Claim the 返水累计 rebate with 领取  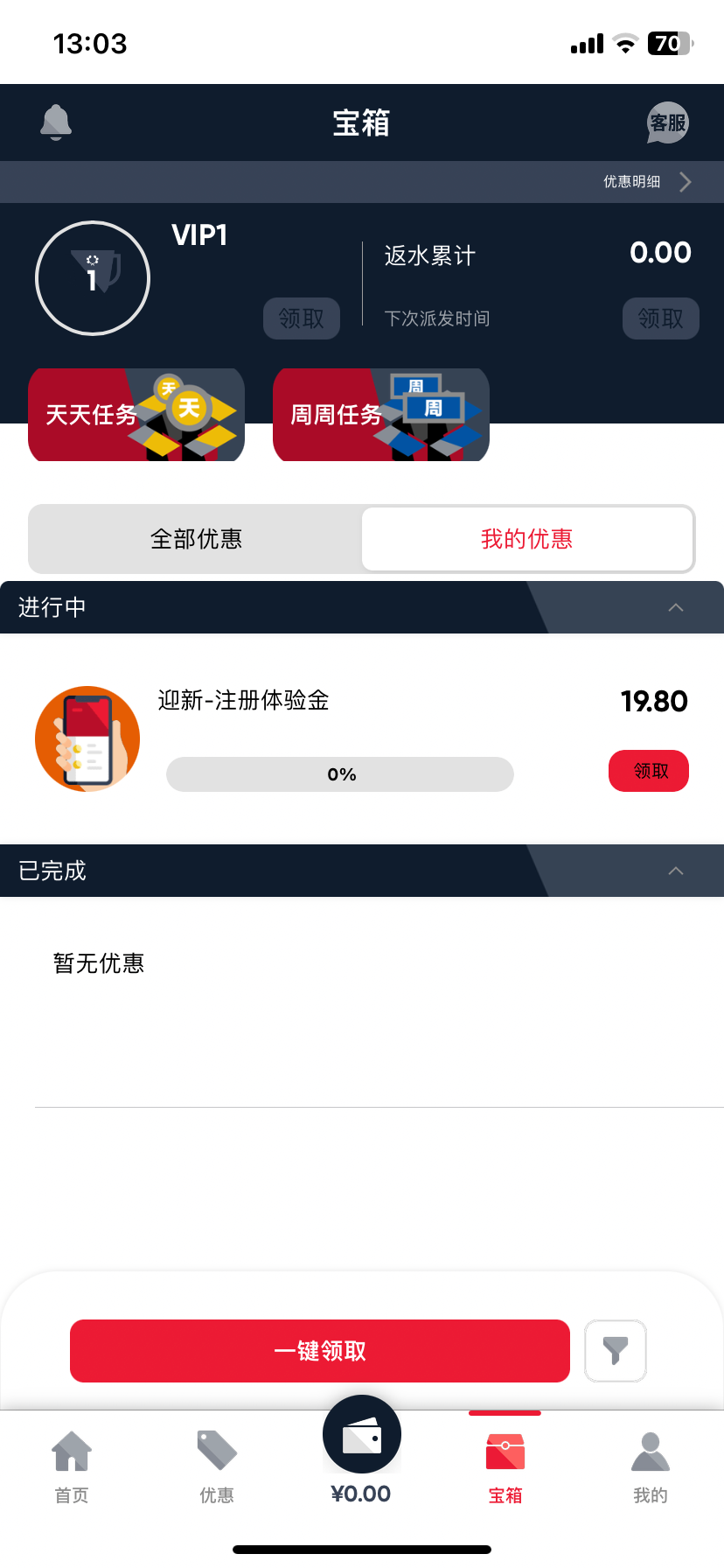click(660, 318)
